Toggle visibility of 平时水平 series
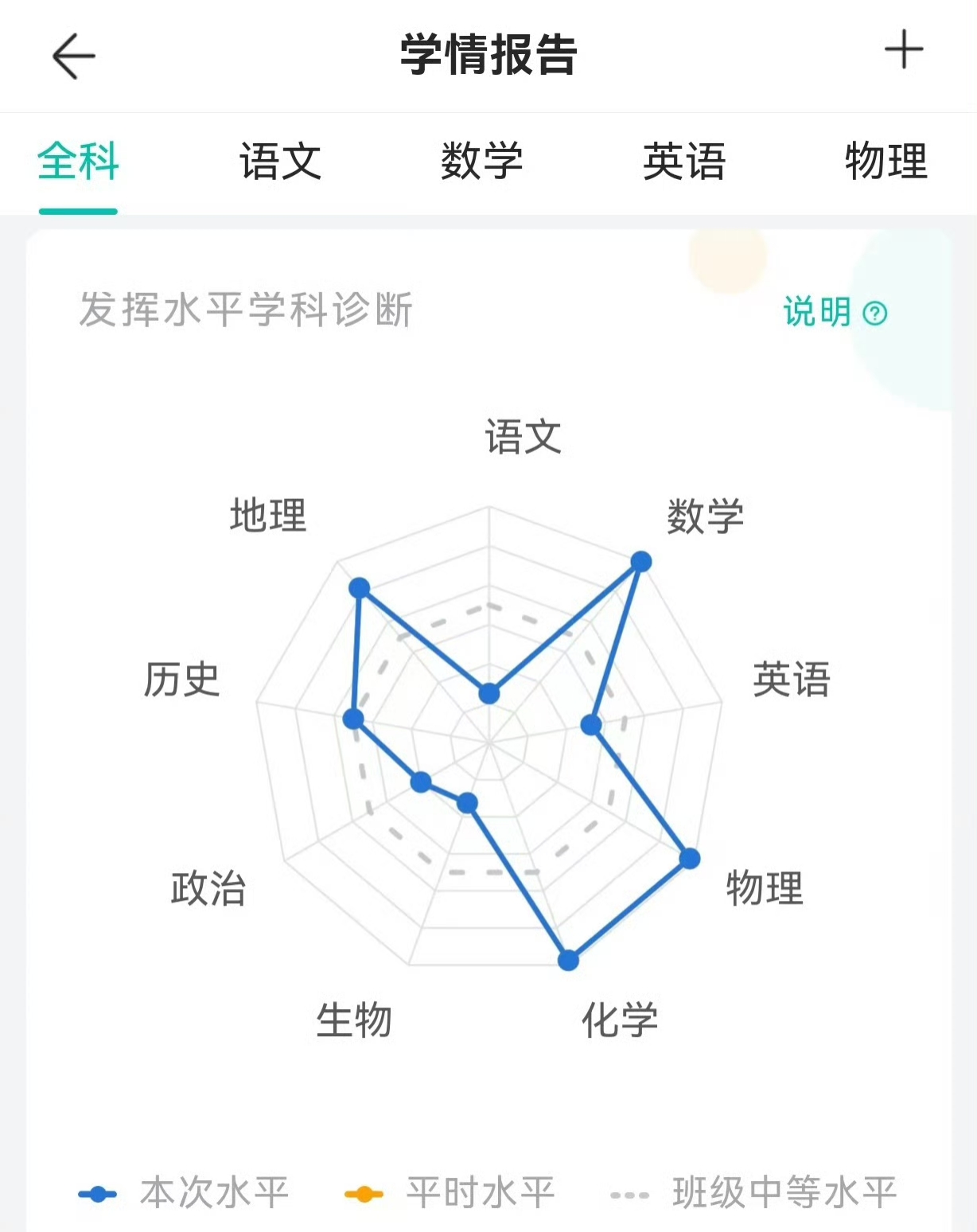 tap(481, 1191)
